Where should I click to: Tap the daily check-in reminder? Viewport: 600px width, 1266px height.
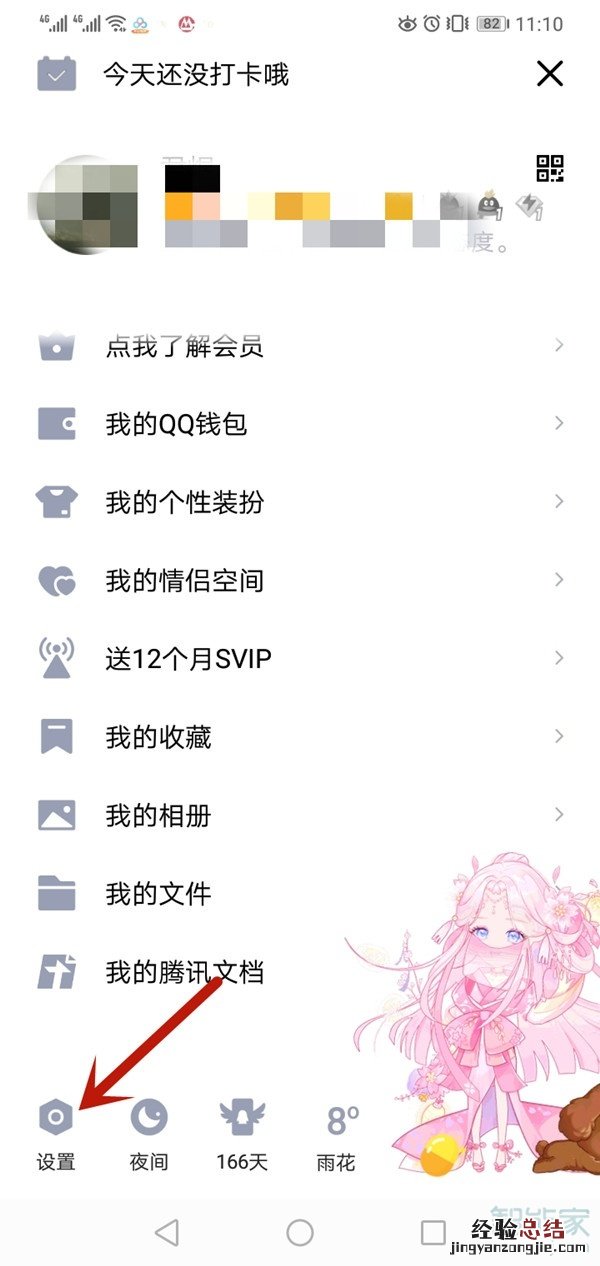pos(195,75)
